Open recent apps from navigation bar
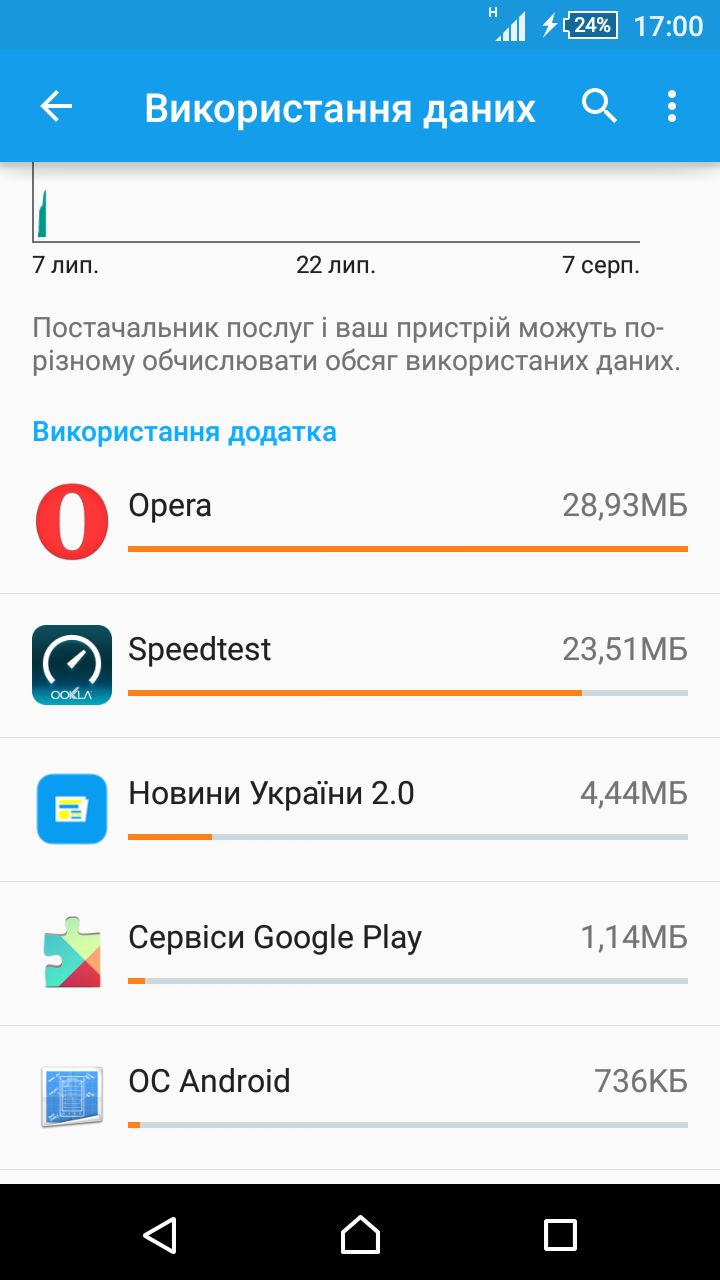720x1280 pixels. (560, 1234)
